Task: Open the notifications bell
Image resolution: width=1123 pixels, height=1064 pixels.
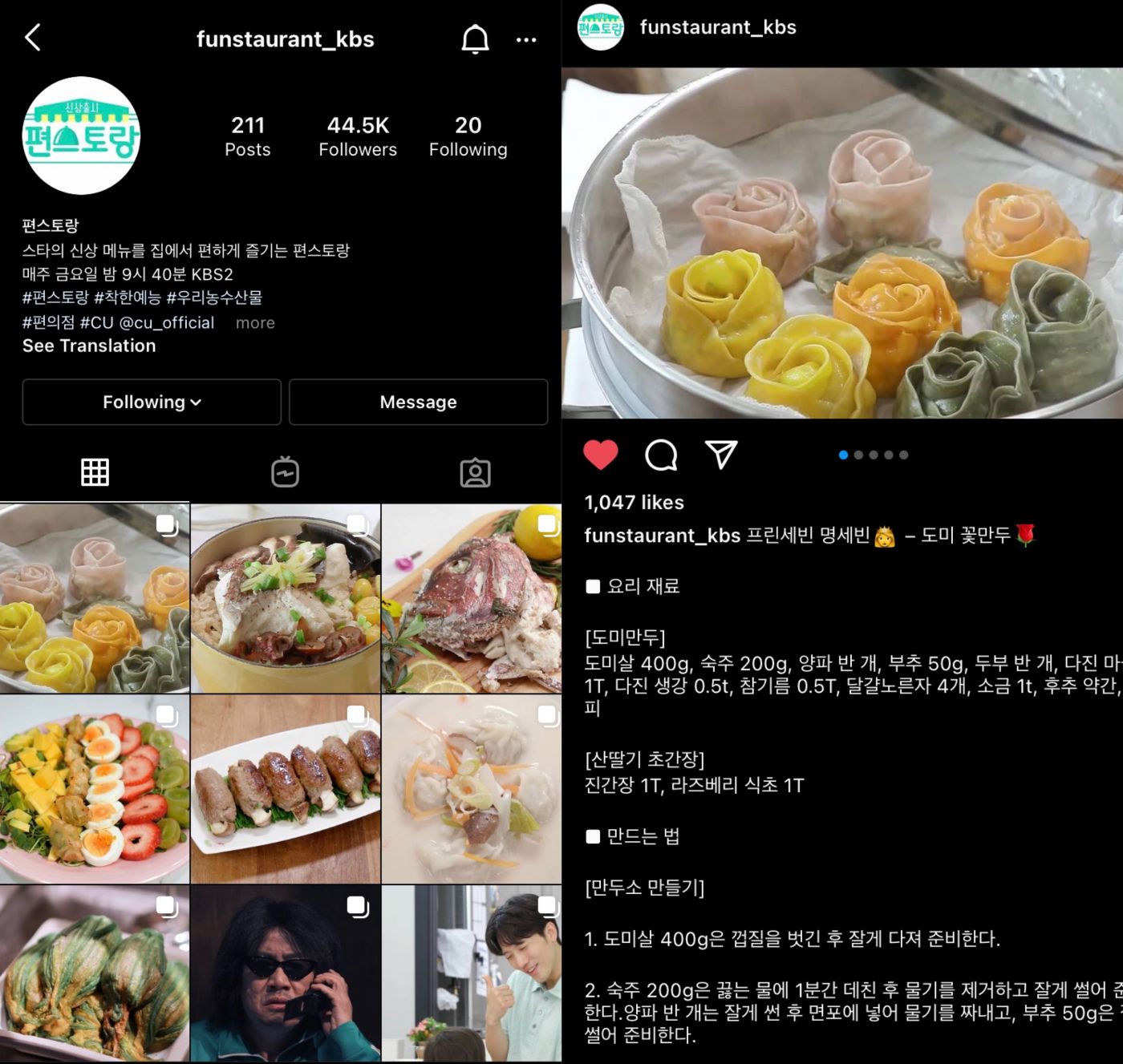Action: point(475,38)
